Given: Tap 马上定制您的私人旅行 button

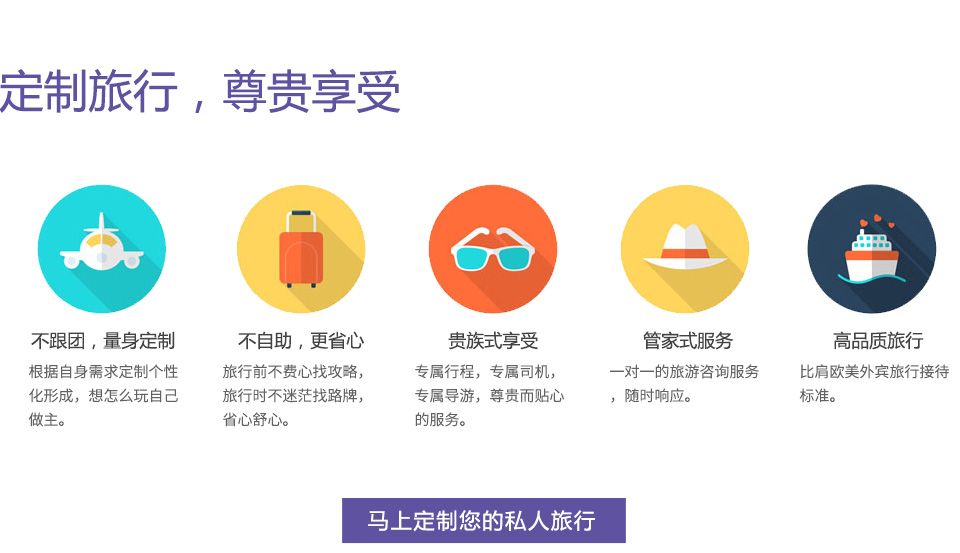Looking at the screenshot, I should [x=483, y=520].
